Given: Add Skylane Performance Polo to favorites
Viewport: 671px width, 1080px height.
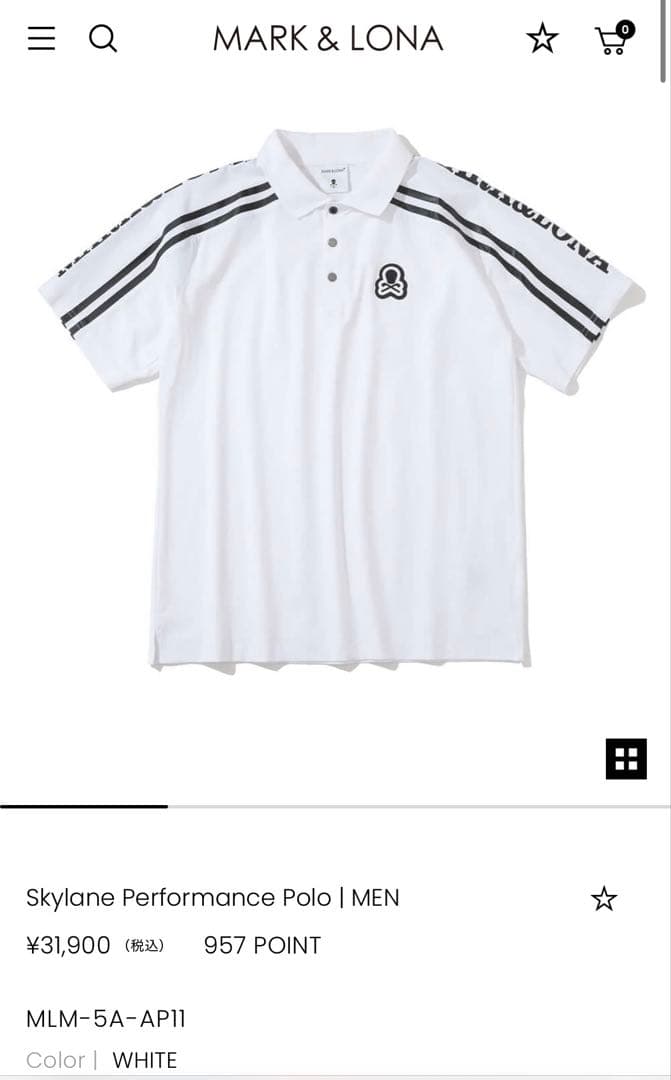Looking at the screenshot, I should tap(604, 899).
